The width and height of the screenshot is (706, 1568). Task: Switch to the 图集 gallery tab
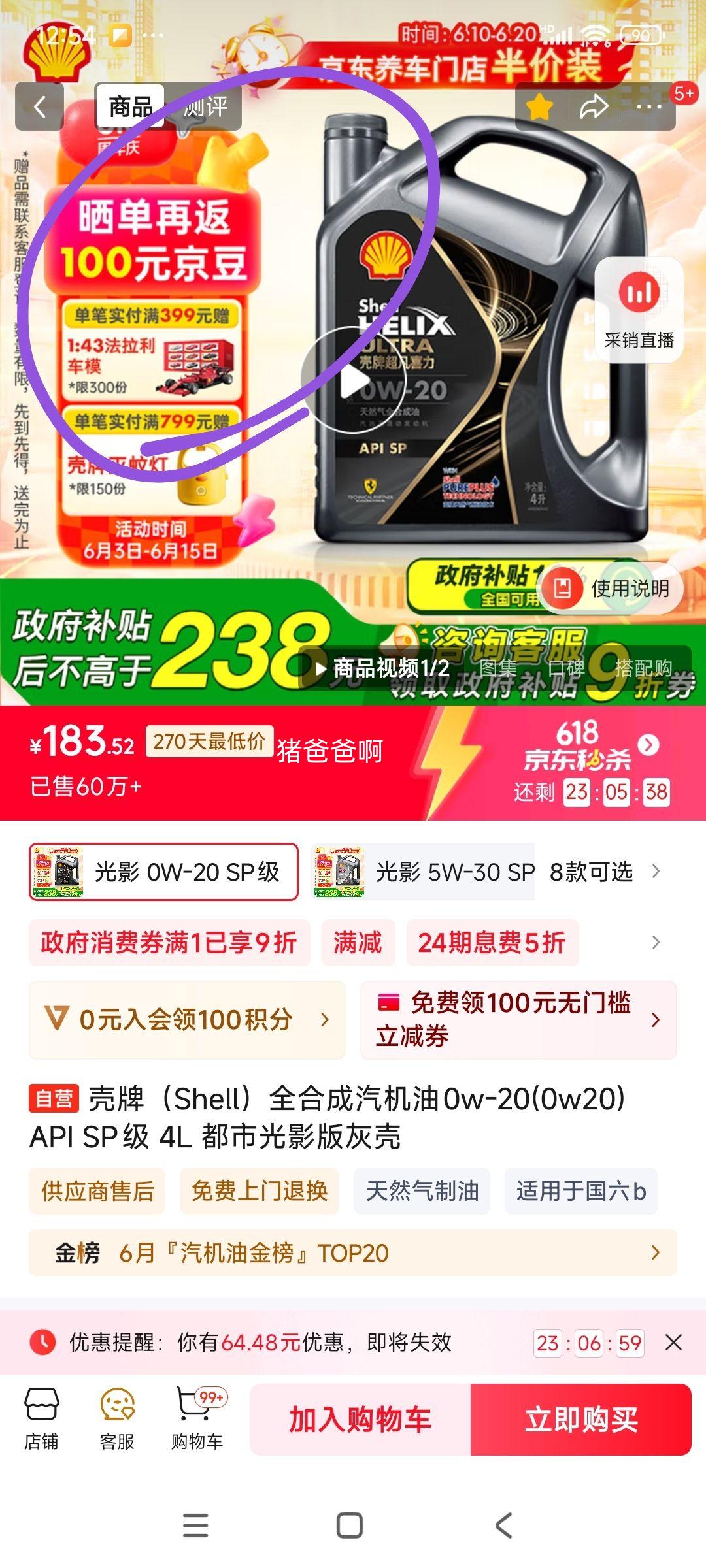[498, 668]
